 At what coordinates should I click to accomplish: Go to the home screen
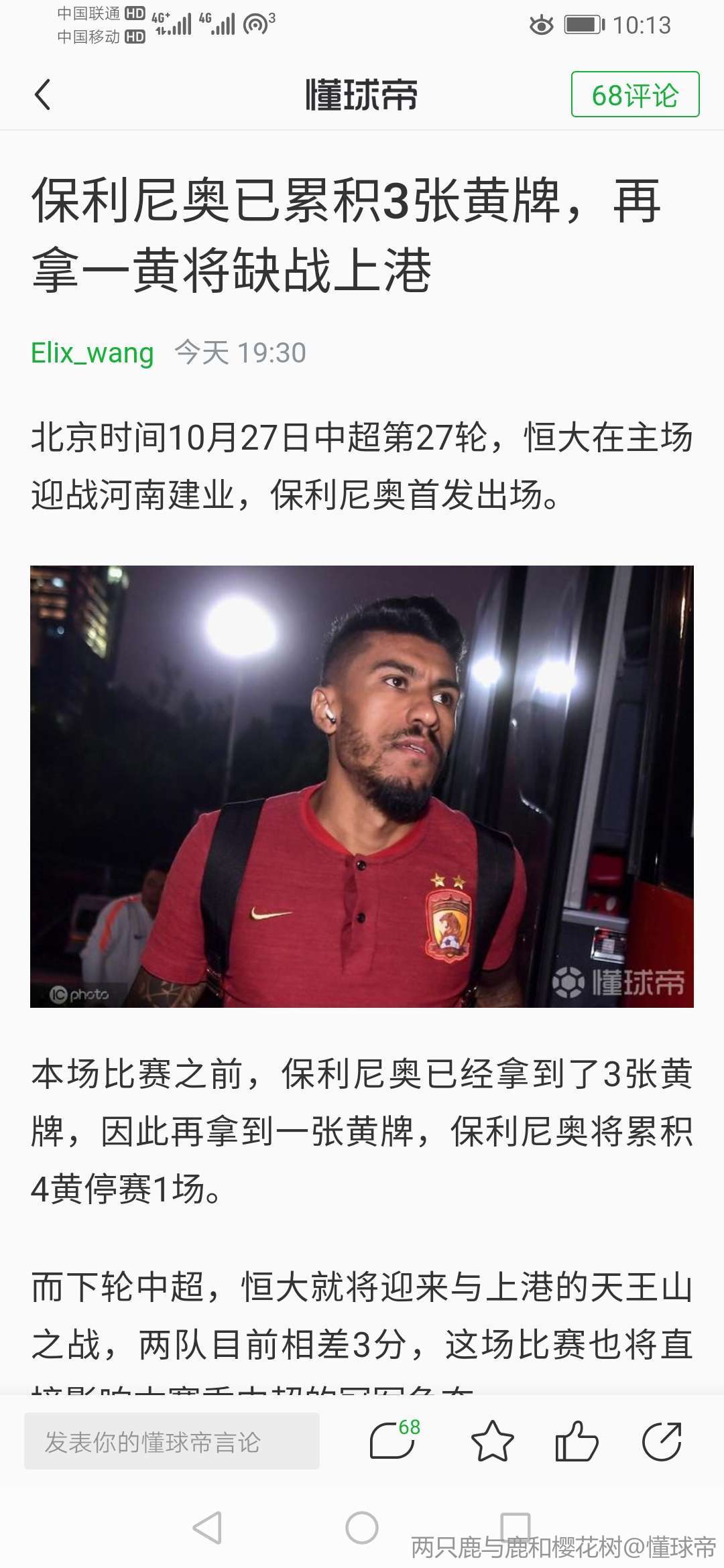point(362,1528)
